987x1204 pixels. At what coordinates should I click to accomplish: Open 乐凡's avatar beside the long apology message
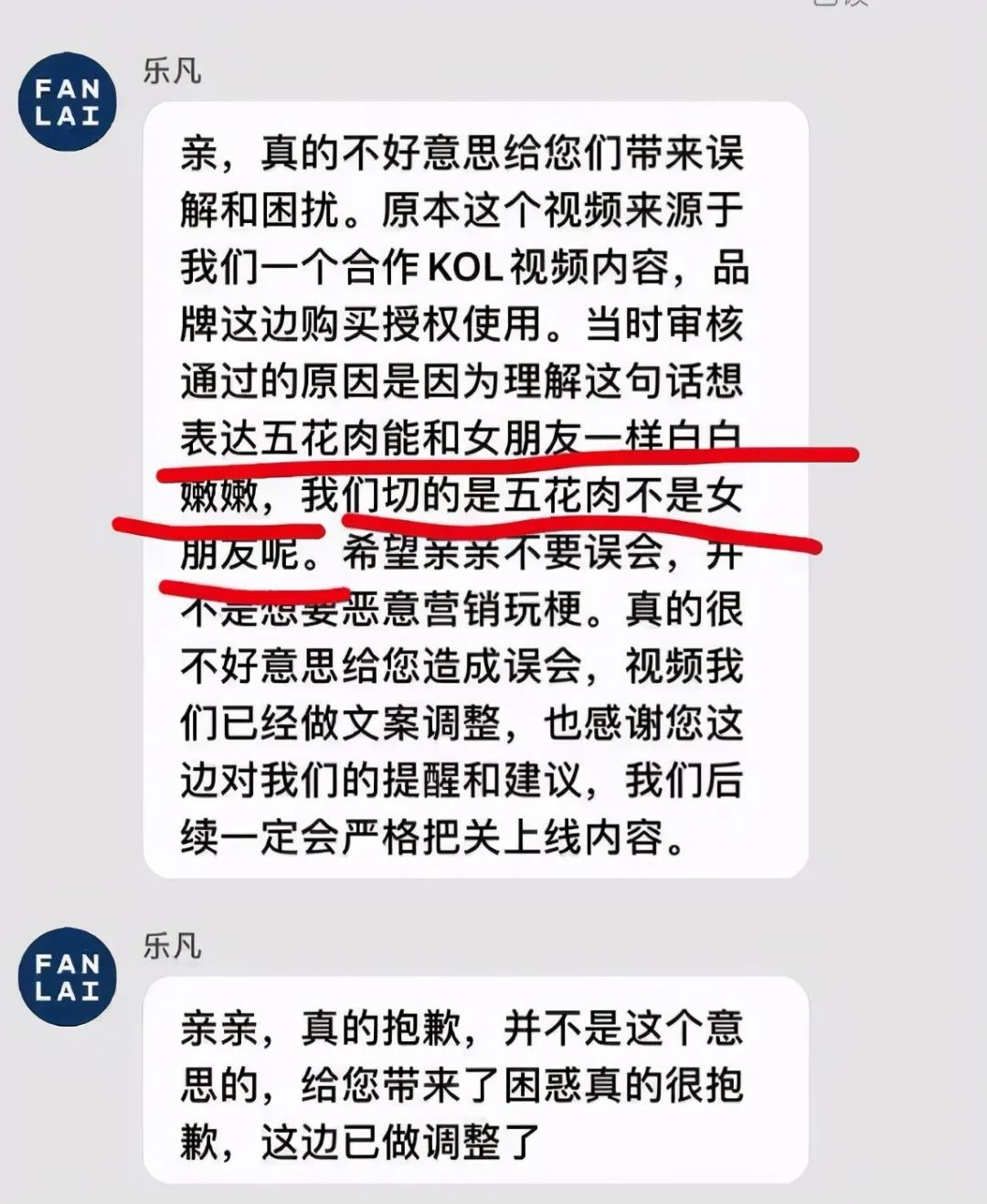click(68, 102)
